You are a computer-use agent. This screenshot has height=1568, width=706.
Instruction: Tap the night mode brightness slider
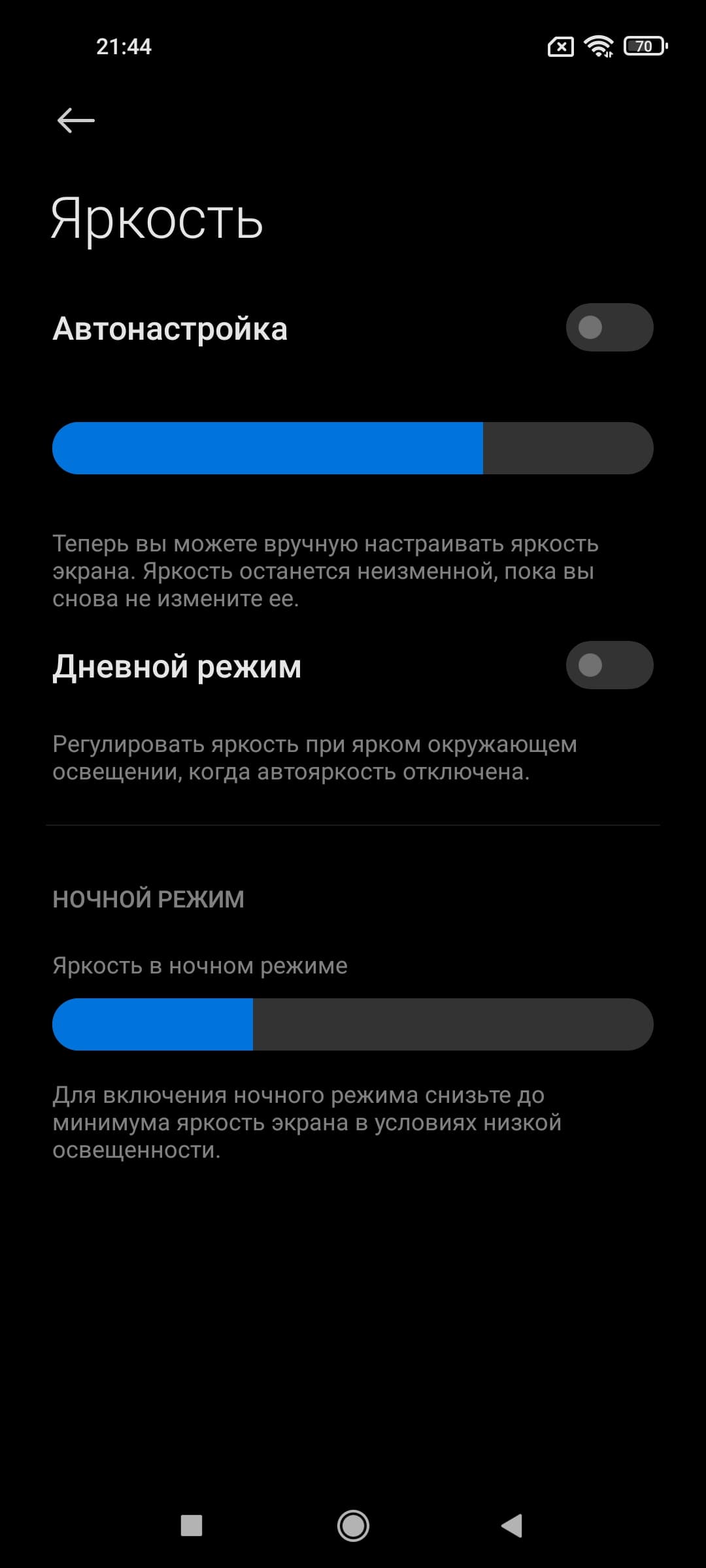tap(353, 1024)
